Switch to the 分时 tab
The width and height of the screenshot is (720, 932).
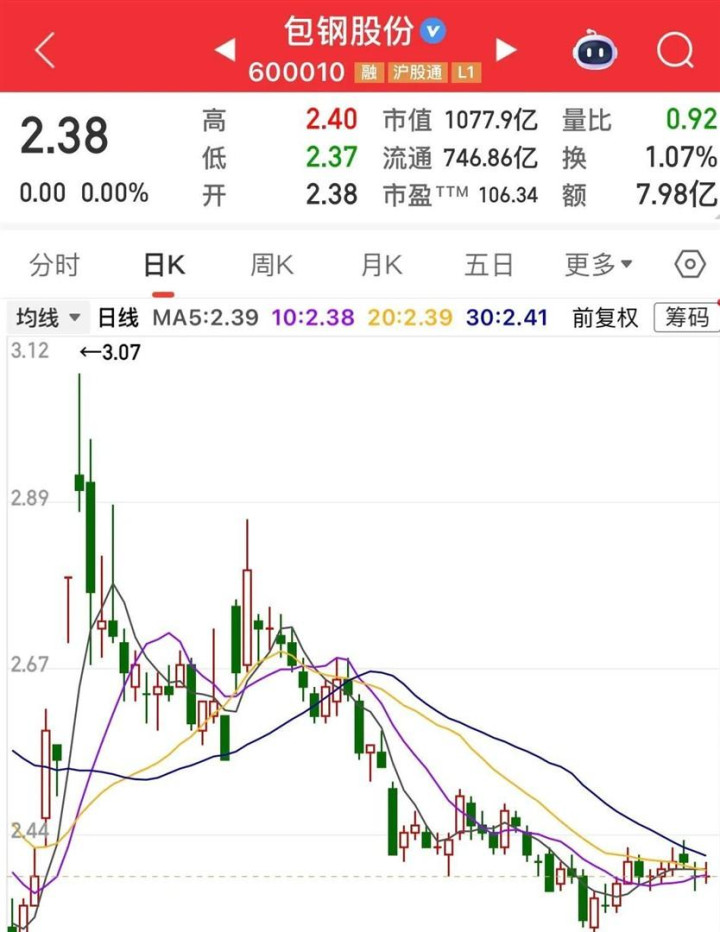[55, 265]
